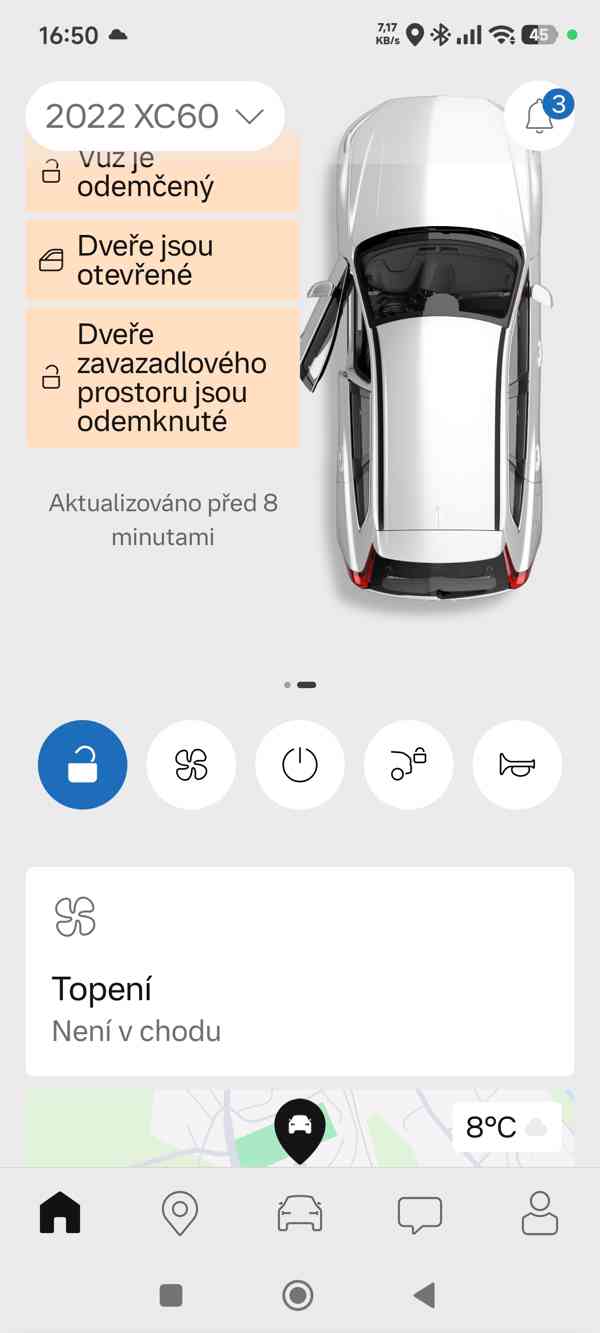
Task: Tap the page indicator dots
Action: (300, 685)
